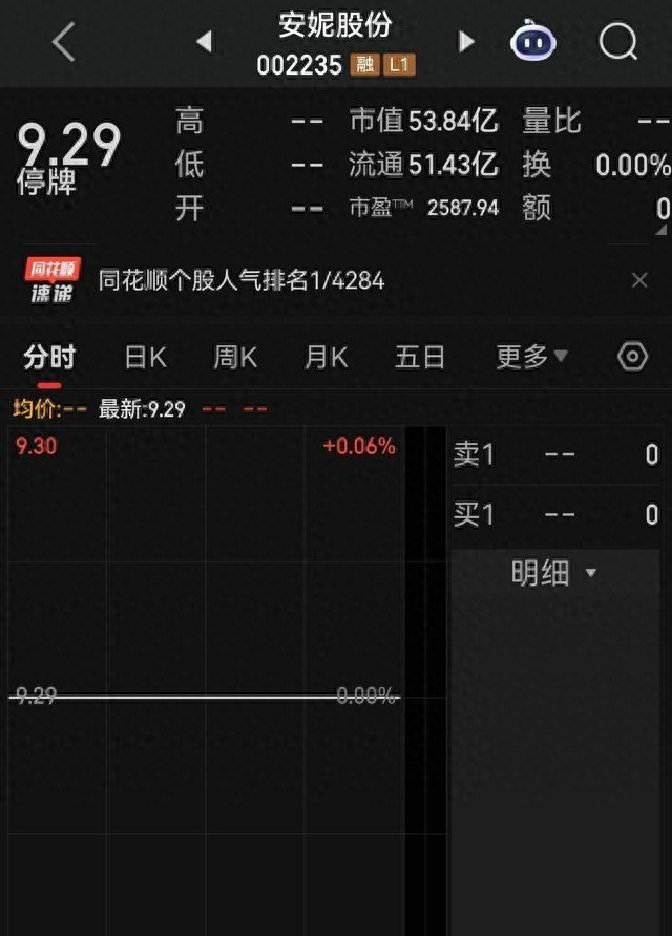Open the AI robot assistant
This screenshot has width=672, height=936.
pyautogui.click(x=533, y=42)
